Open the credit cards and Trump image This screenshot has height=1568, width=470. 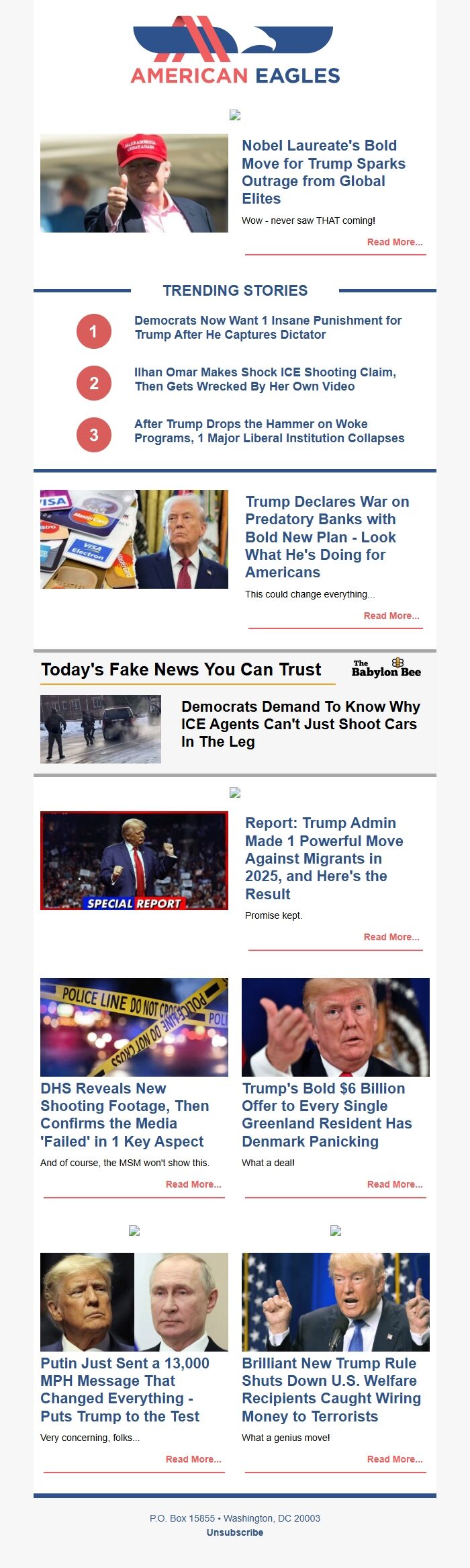point(134,539)
